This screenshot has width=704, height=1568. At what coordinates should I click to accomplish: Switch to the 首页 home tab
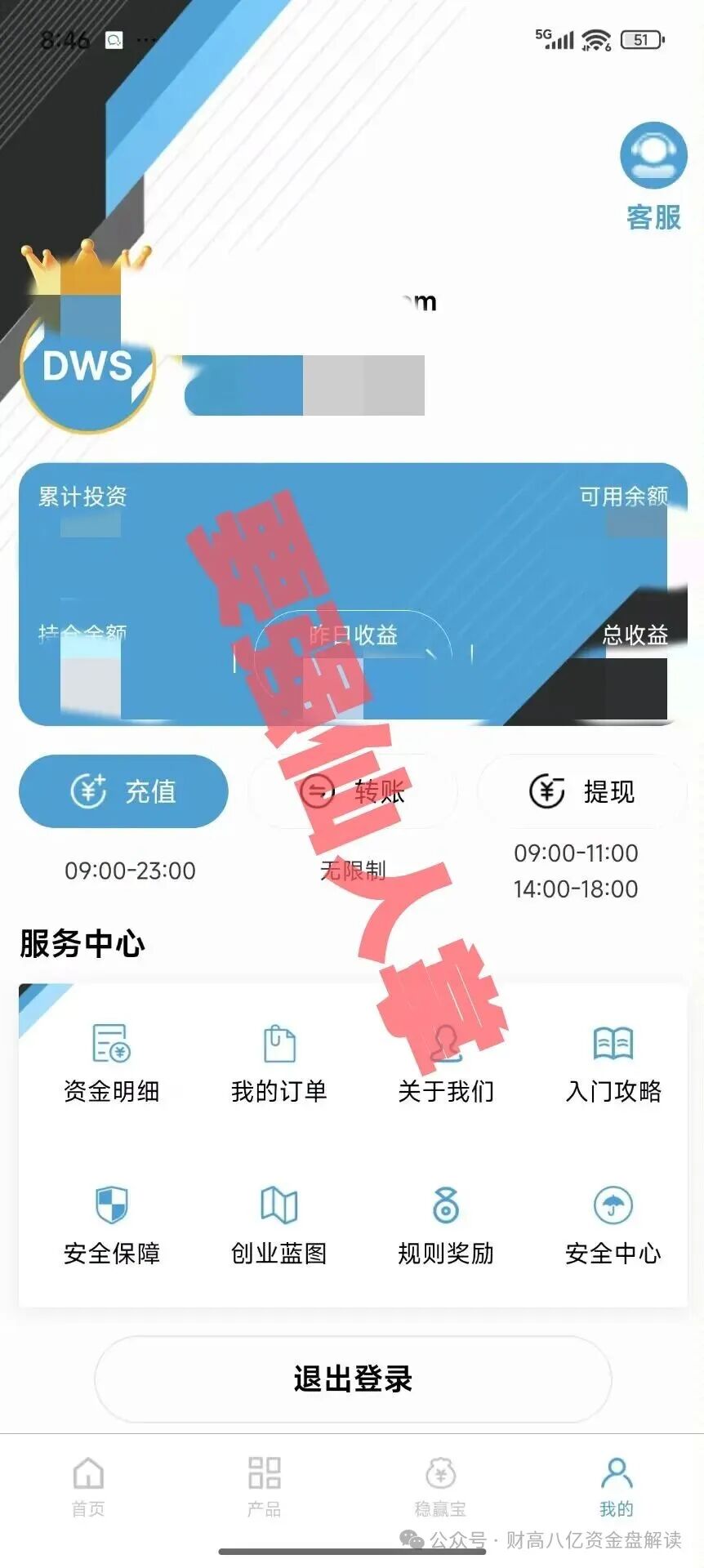click(88, 1486)
